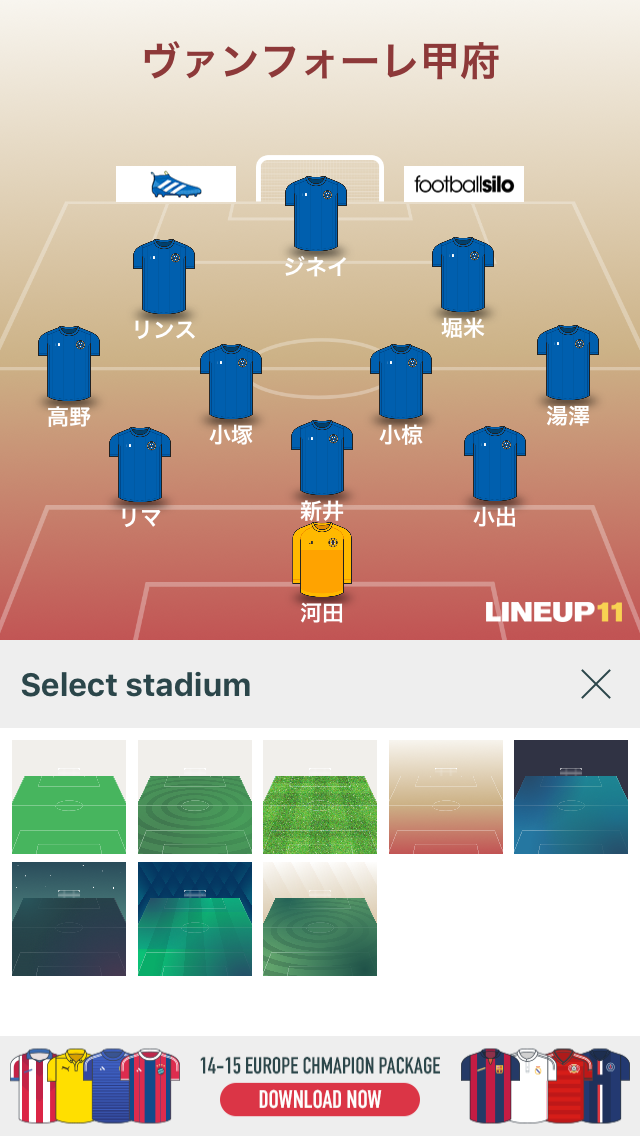Pick the checkered grass stadium

pos(320,796)
